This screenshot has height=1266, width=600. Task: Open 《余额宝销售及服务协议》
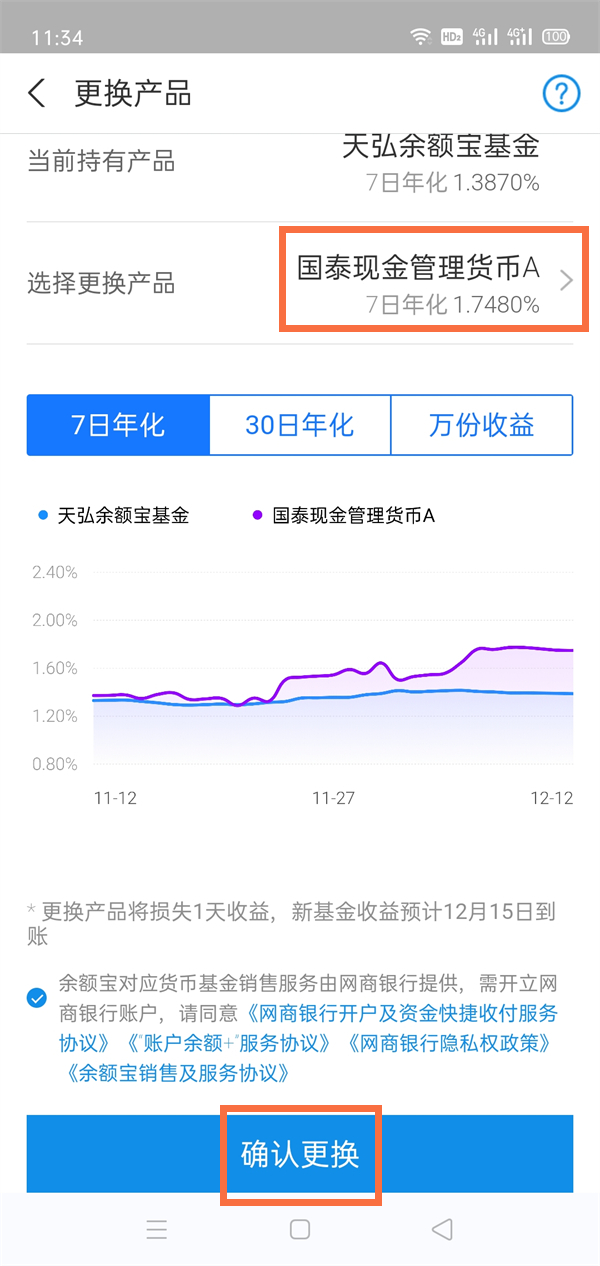tap(178, 1073)
